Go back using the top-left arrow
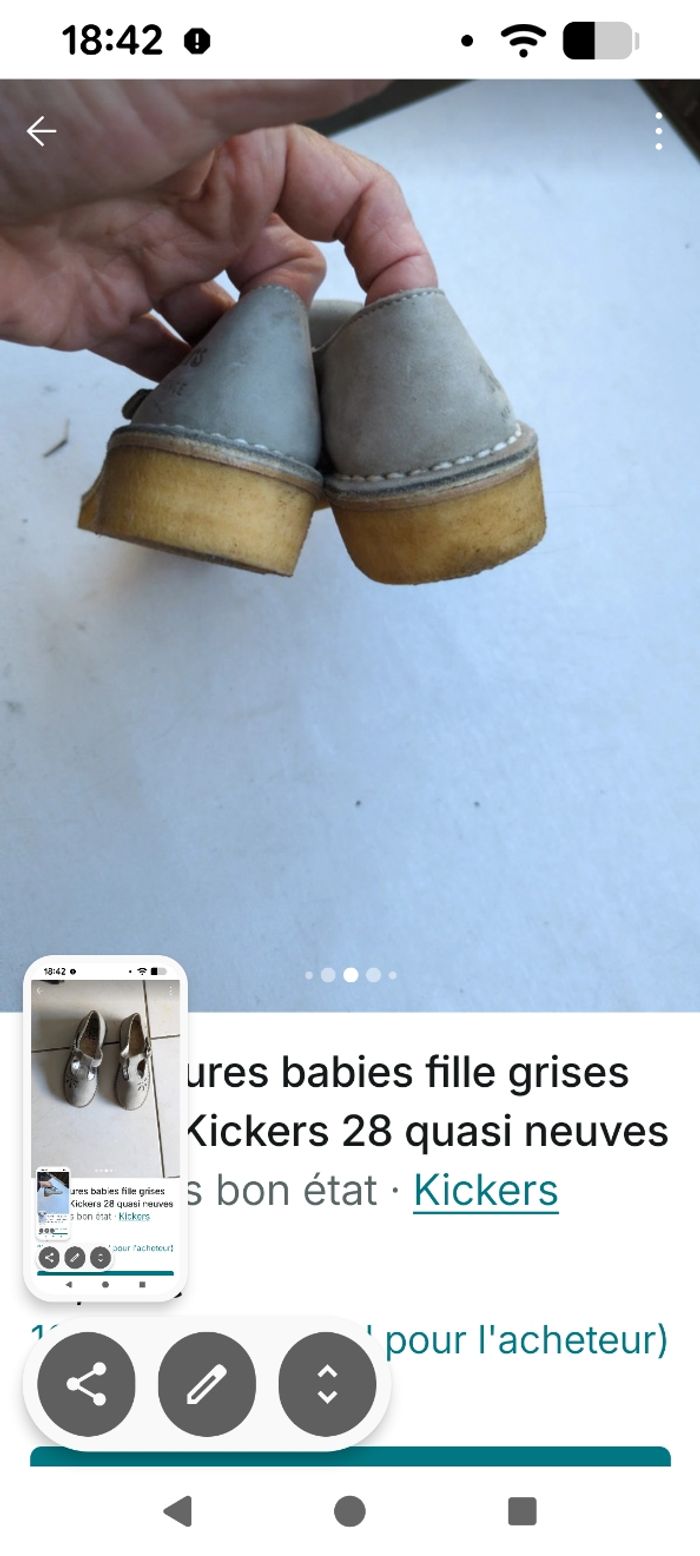The width and height of the screenshot is (700, 1556). click(x=41, y=131)
